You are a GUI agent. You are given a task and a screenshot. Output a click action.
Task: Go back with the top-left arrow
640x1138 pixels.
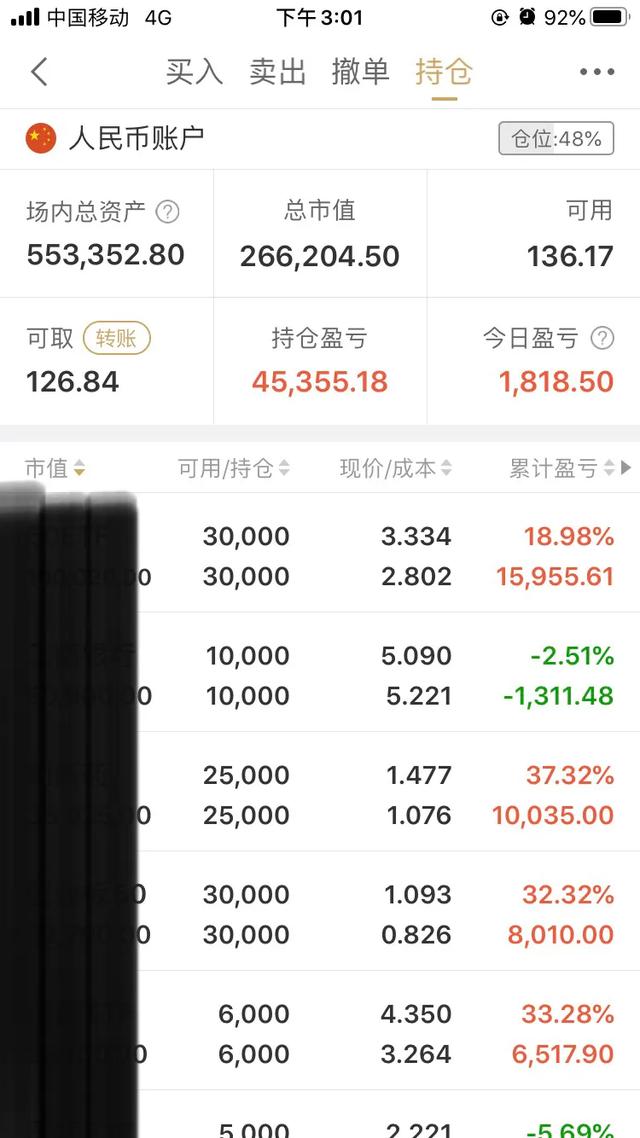[x=39, y=72]
